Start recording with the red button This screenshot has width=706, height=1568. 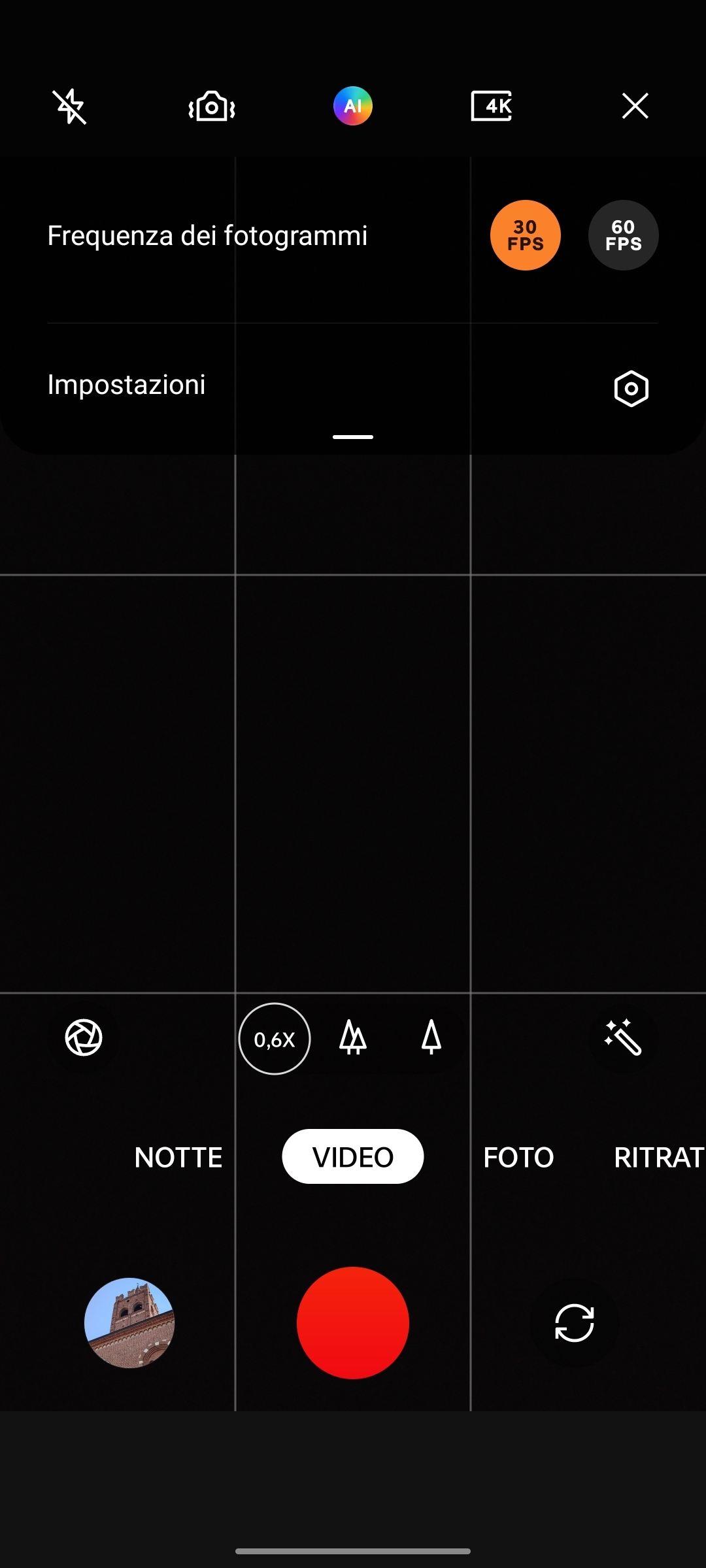tap(353, 1323)
